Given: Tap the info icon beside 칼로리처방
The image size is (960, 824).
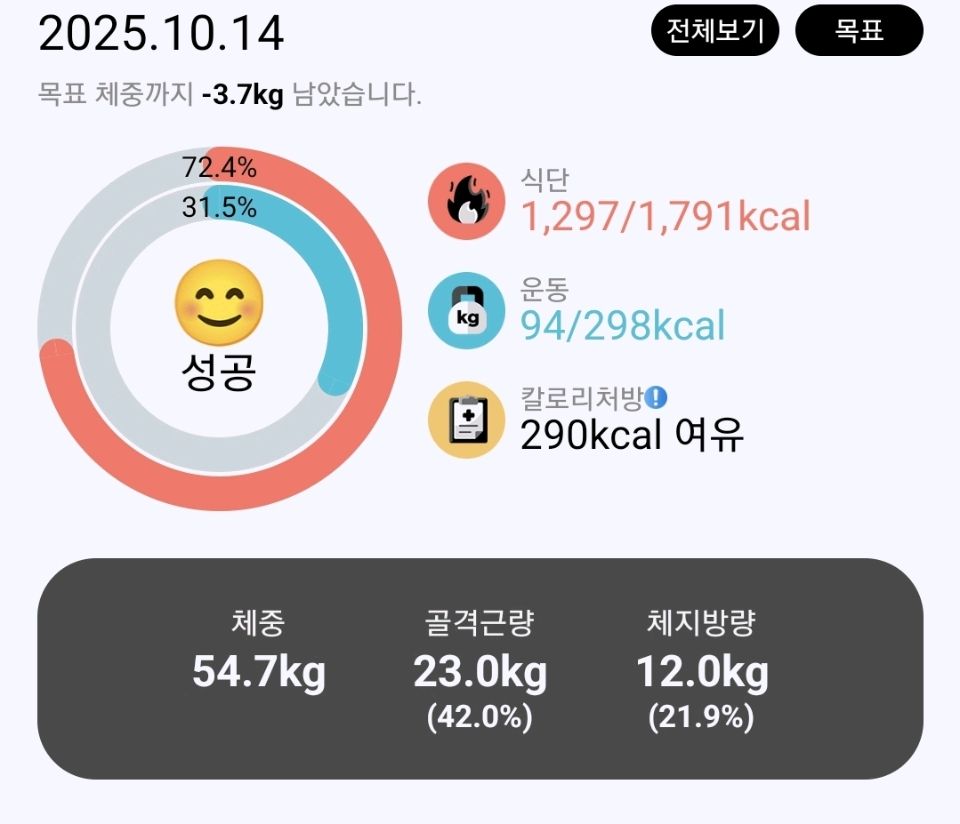Looking at the screenshot, I should (656, 398).
